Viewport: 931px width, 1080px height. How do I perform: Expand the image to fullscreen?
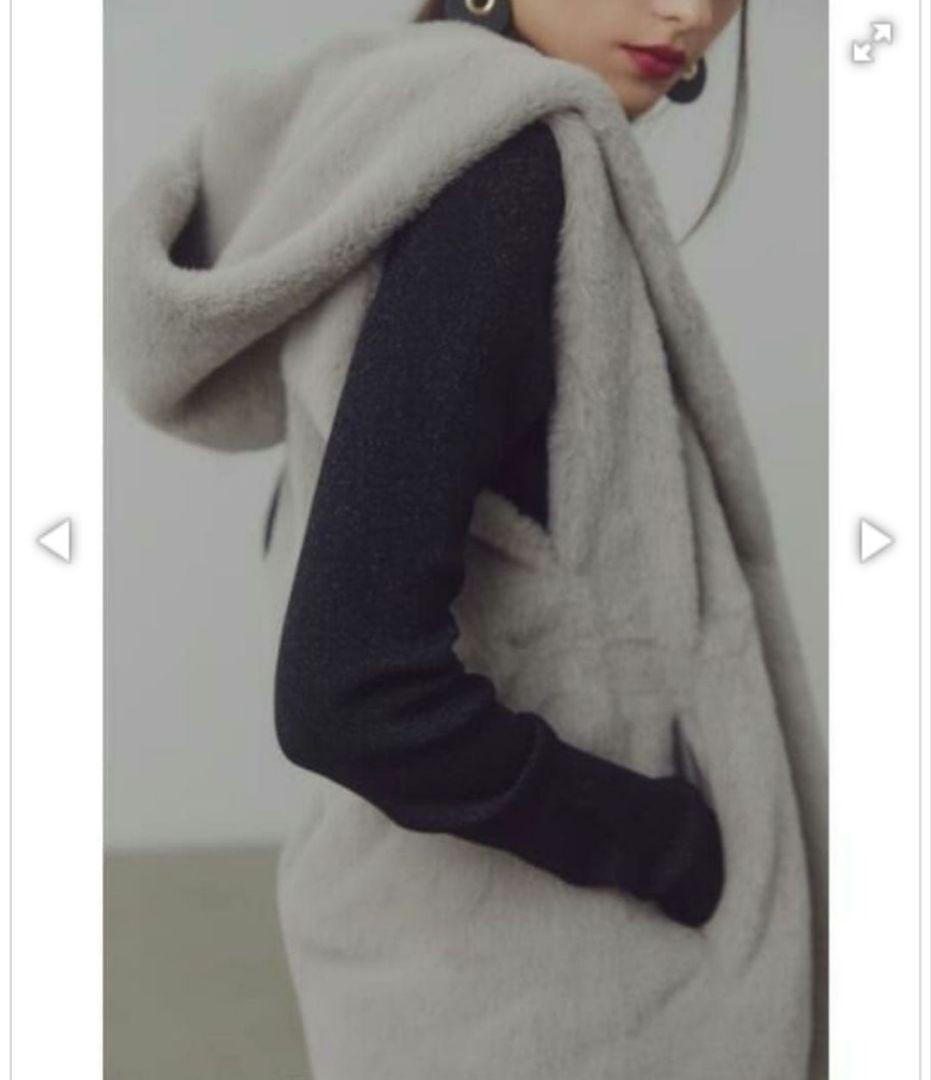(x=872, y=43)
